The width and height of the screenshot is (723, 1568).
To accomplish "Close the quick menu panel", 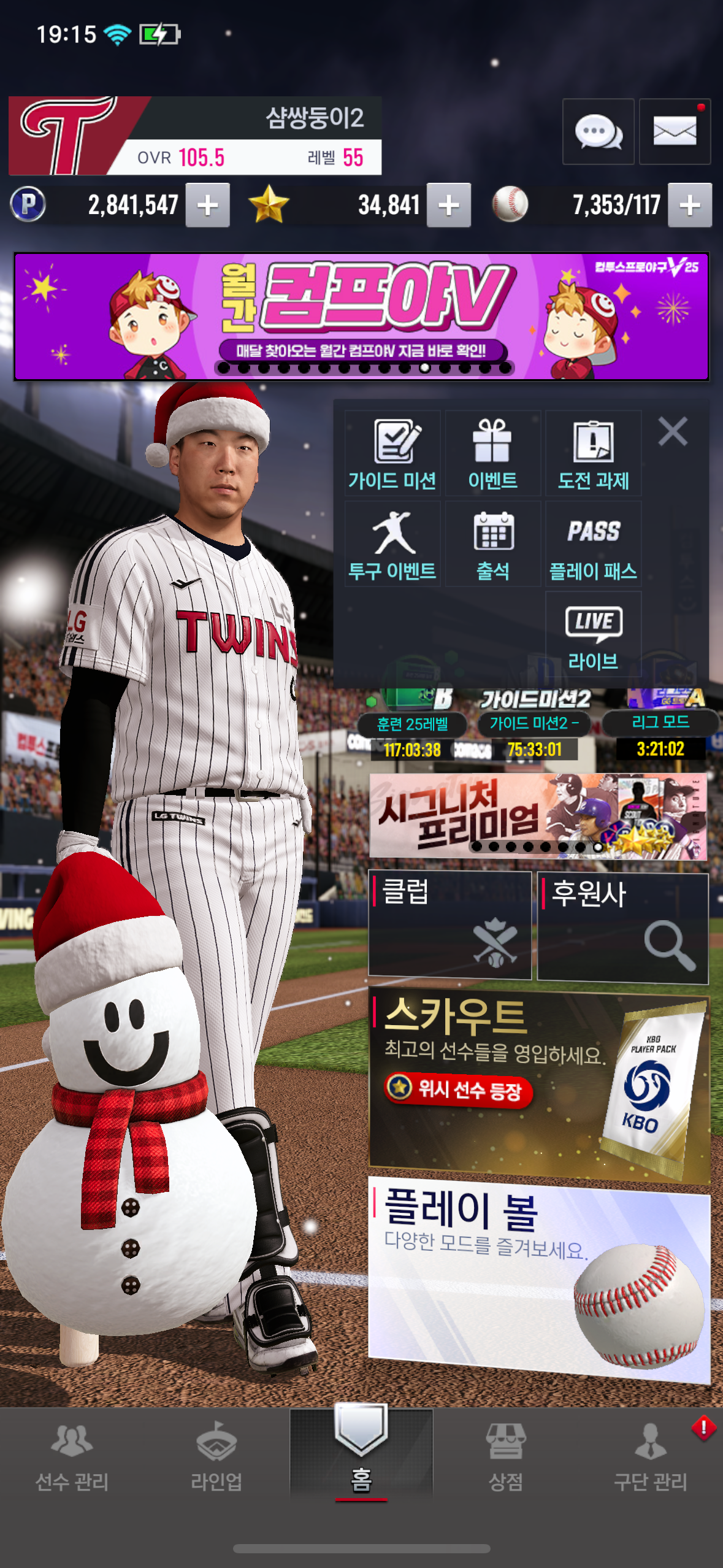I will pos(673,431).
